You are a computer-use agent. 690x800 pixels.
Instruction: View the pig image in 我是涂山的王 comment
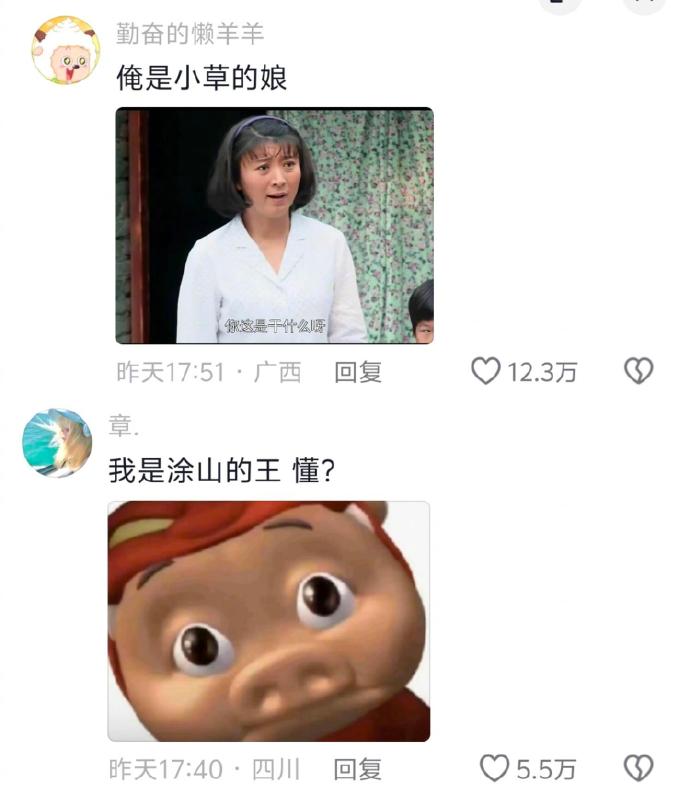269,621
